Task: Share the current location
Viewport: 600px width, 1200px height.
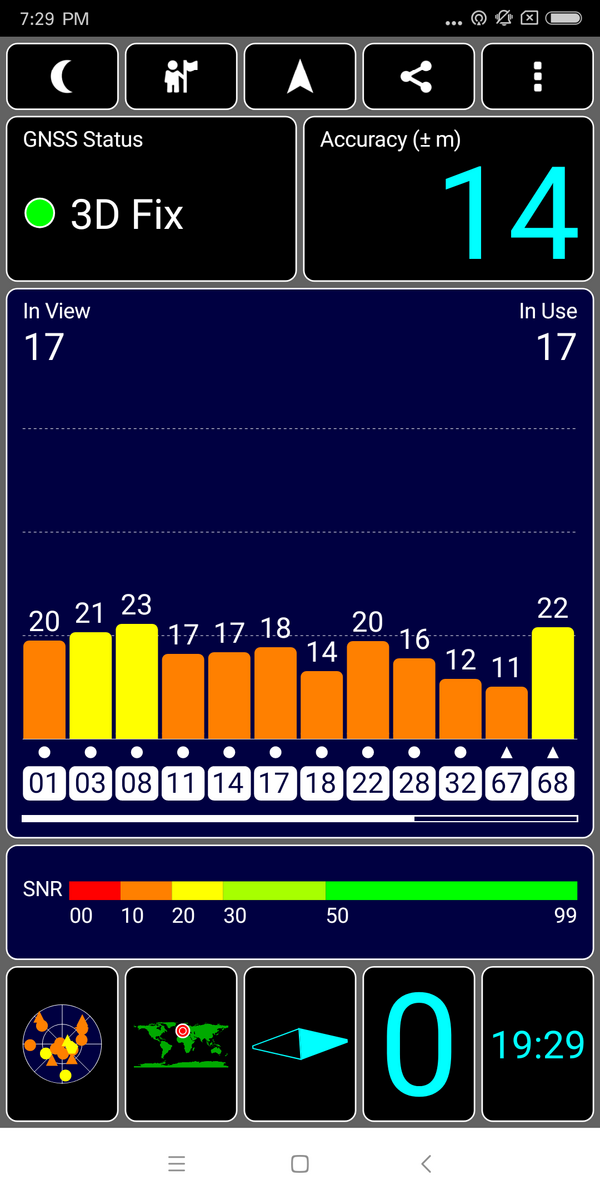Action: coord(418,77)
